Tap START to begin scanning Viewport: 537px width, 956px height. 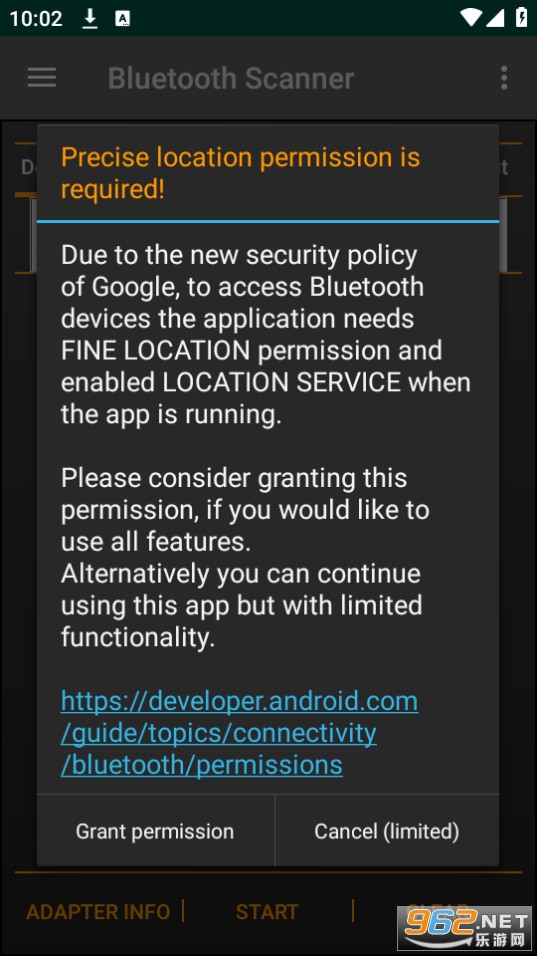[267, 911]
